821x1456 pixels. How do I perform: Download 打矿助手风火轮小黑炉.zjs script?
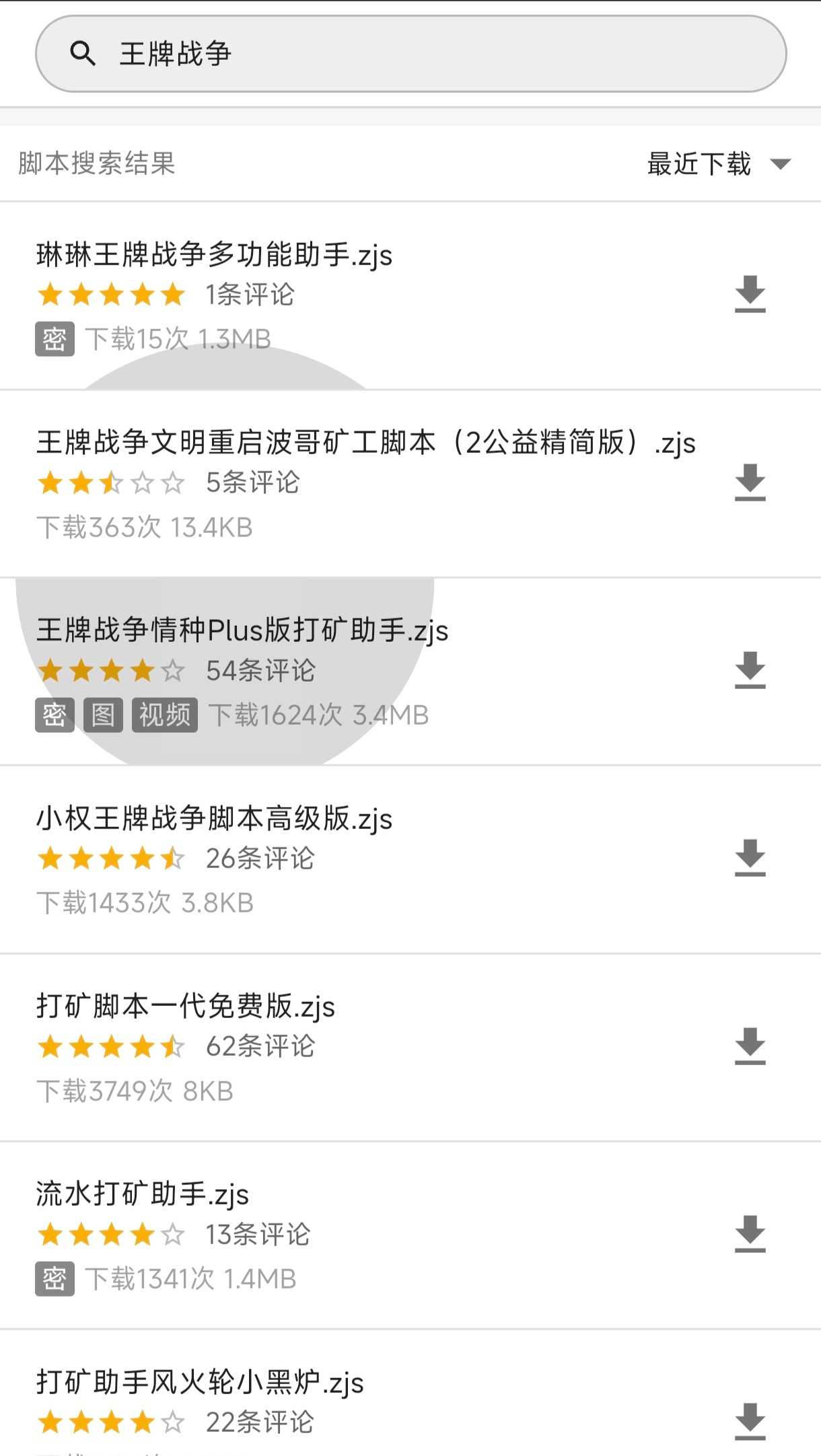pos(750,1422)
